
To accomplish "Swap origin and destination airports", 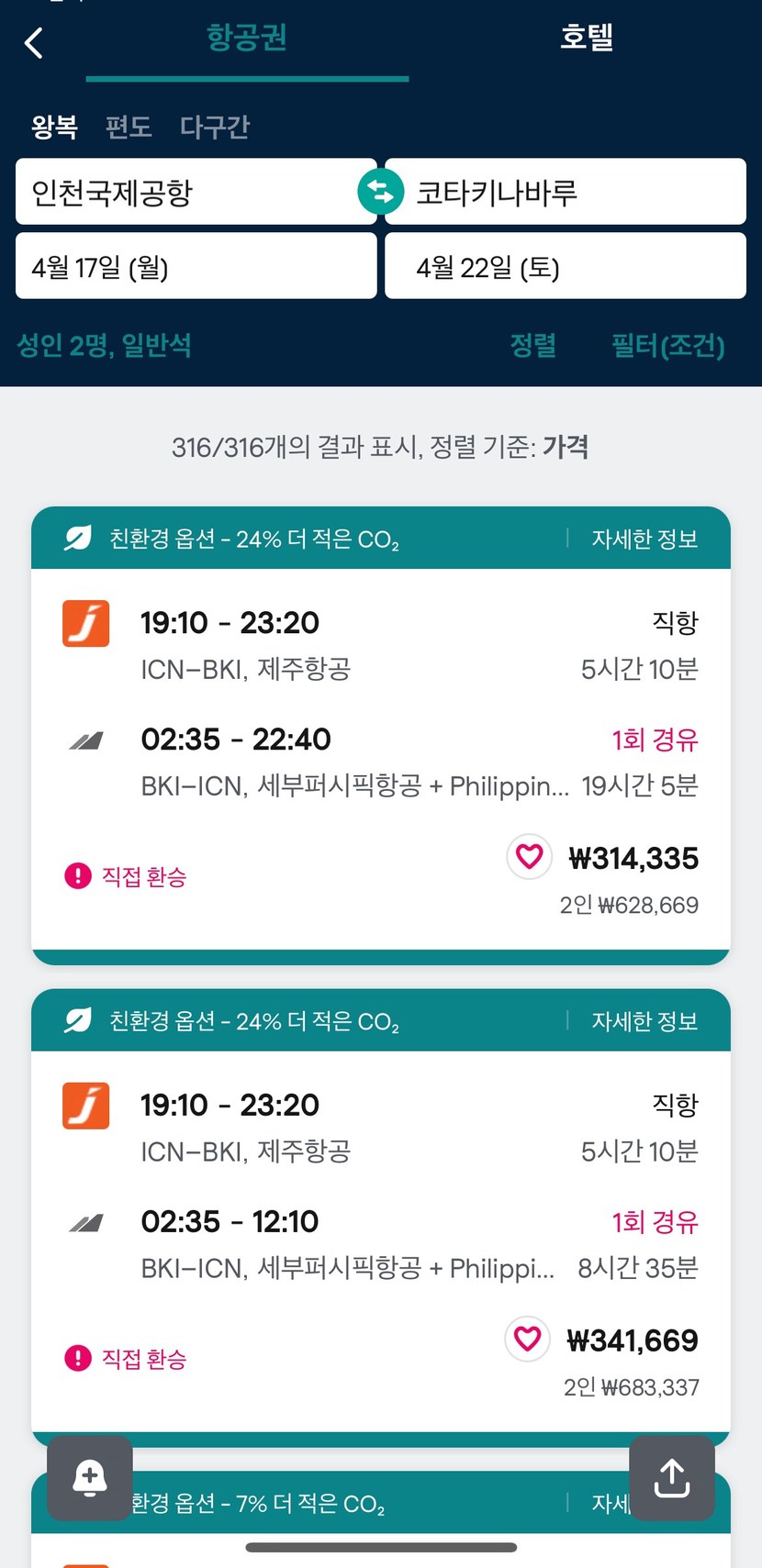I will [x=381, y=192].
